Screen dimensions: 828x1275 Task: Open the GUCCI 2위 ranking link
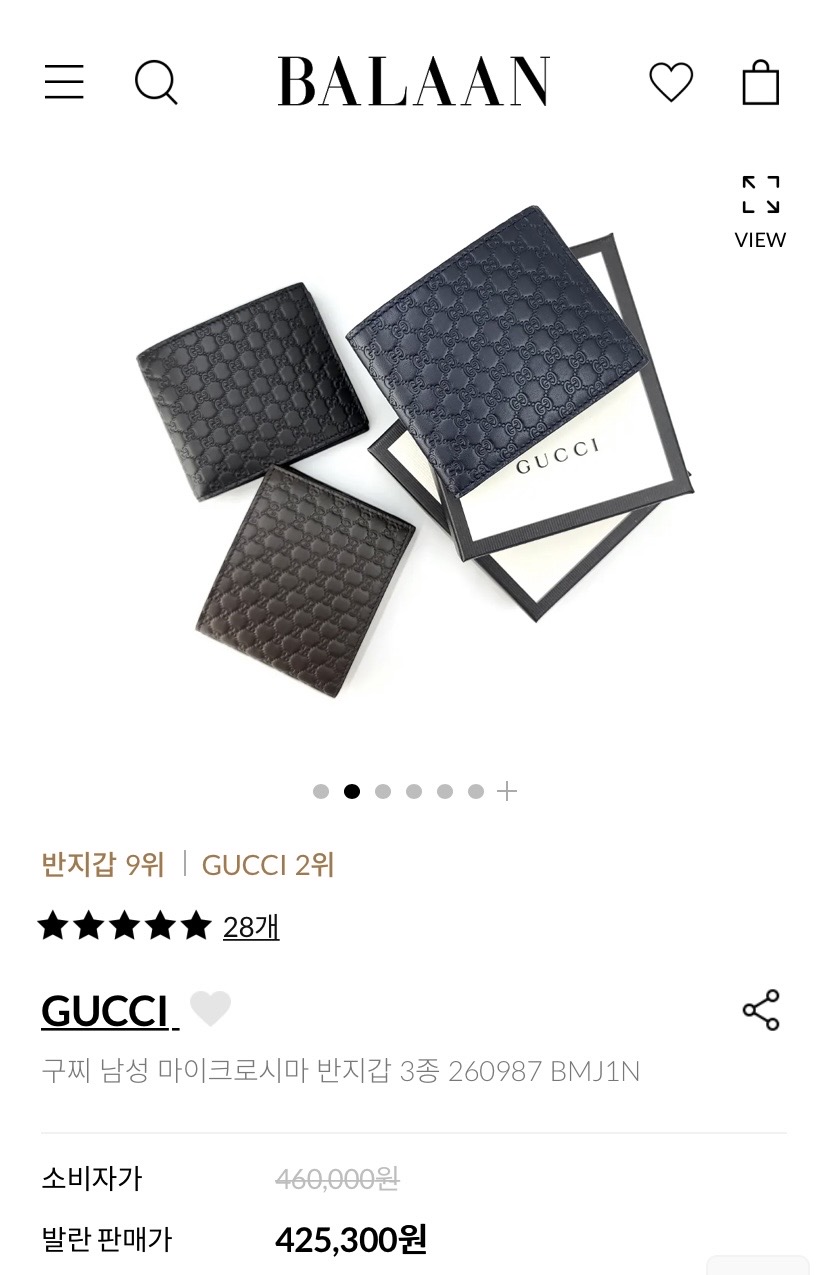(x=268, y=864)
